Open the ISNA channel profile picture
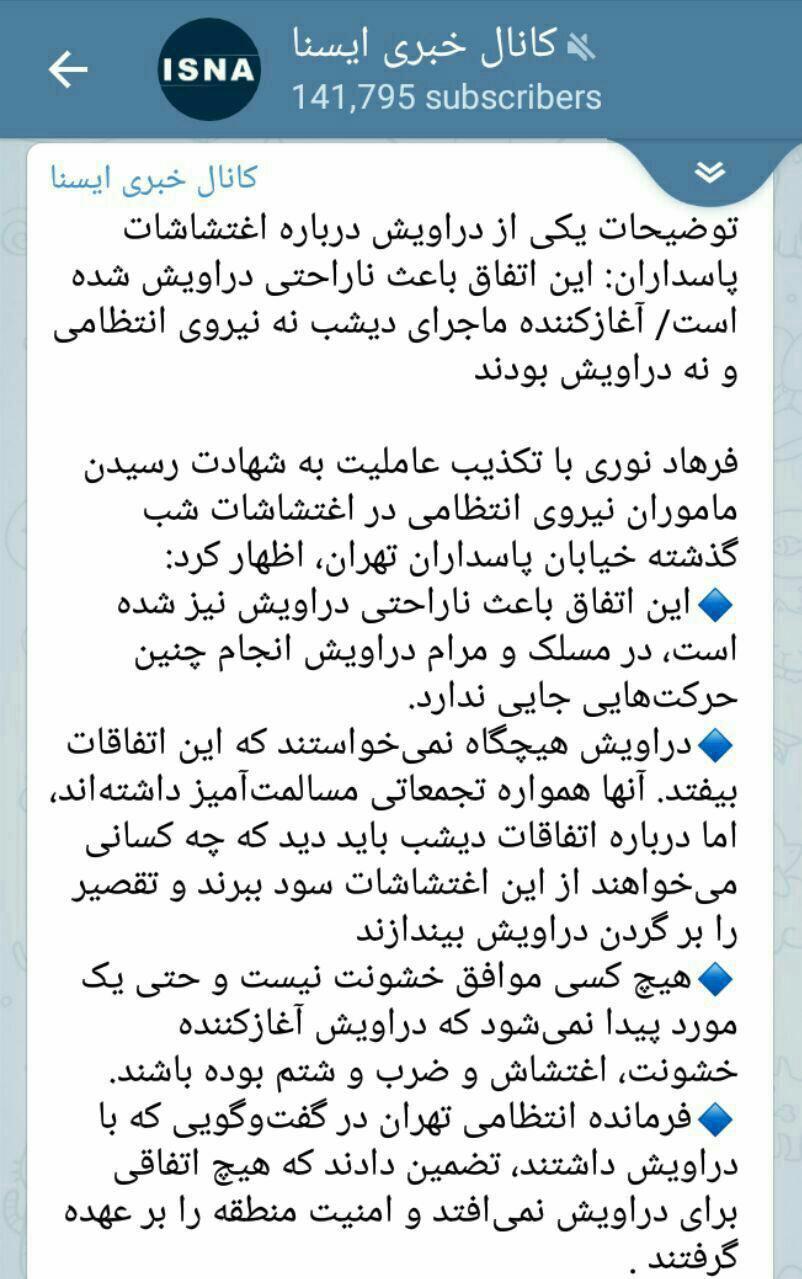Viewport: 802px width, 1279px height. tap(209, 69)
